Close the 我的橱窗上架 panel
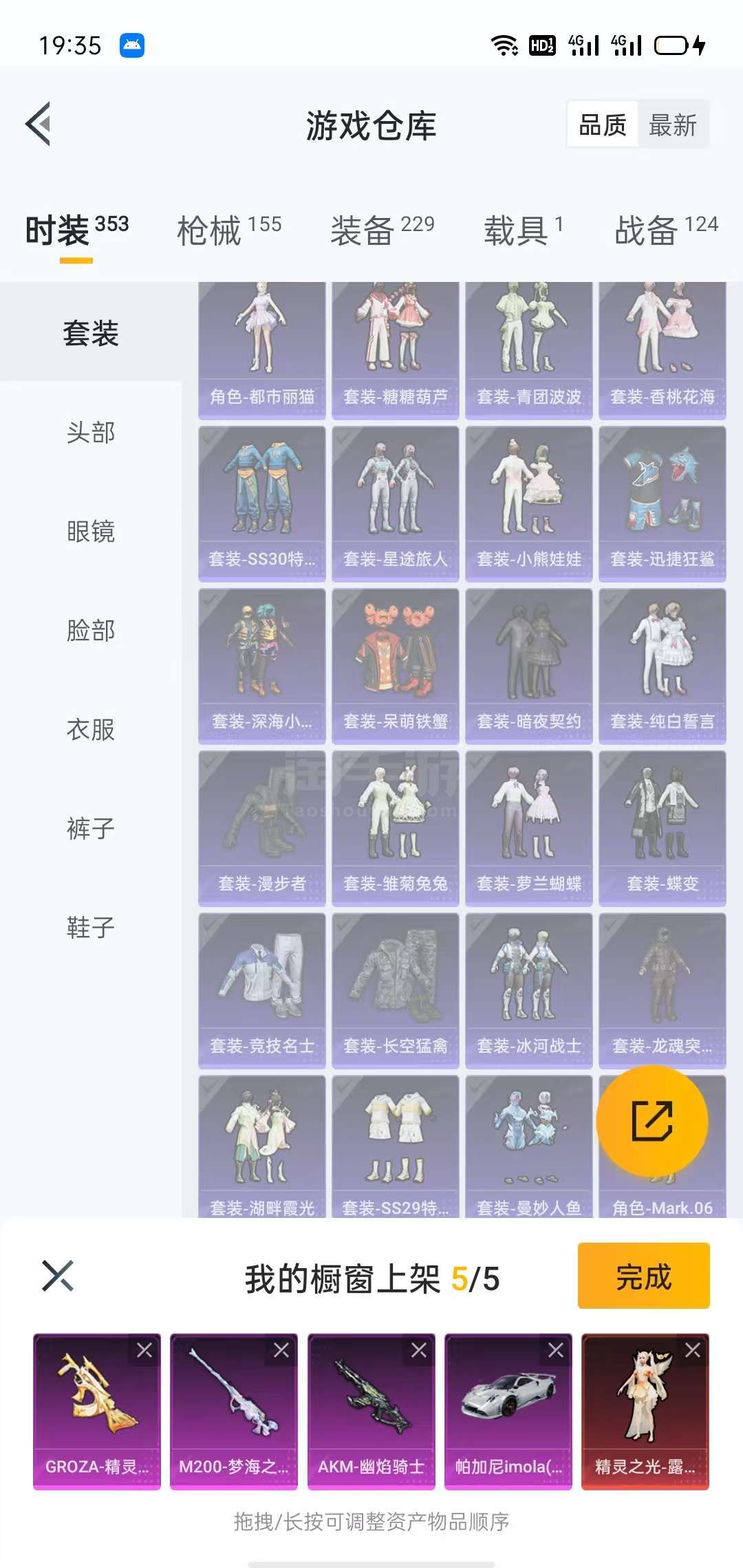Screen dimensions: 743x1568 coord(58,1276)
